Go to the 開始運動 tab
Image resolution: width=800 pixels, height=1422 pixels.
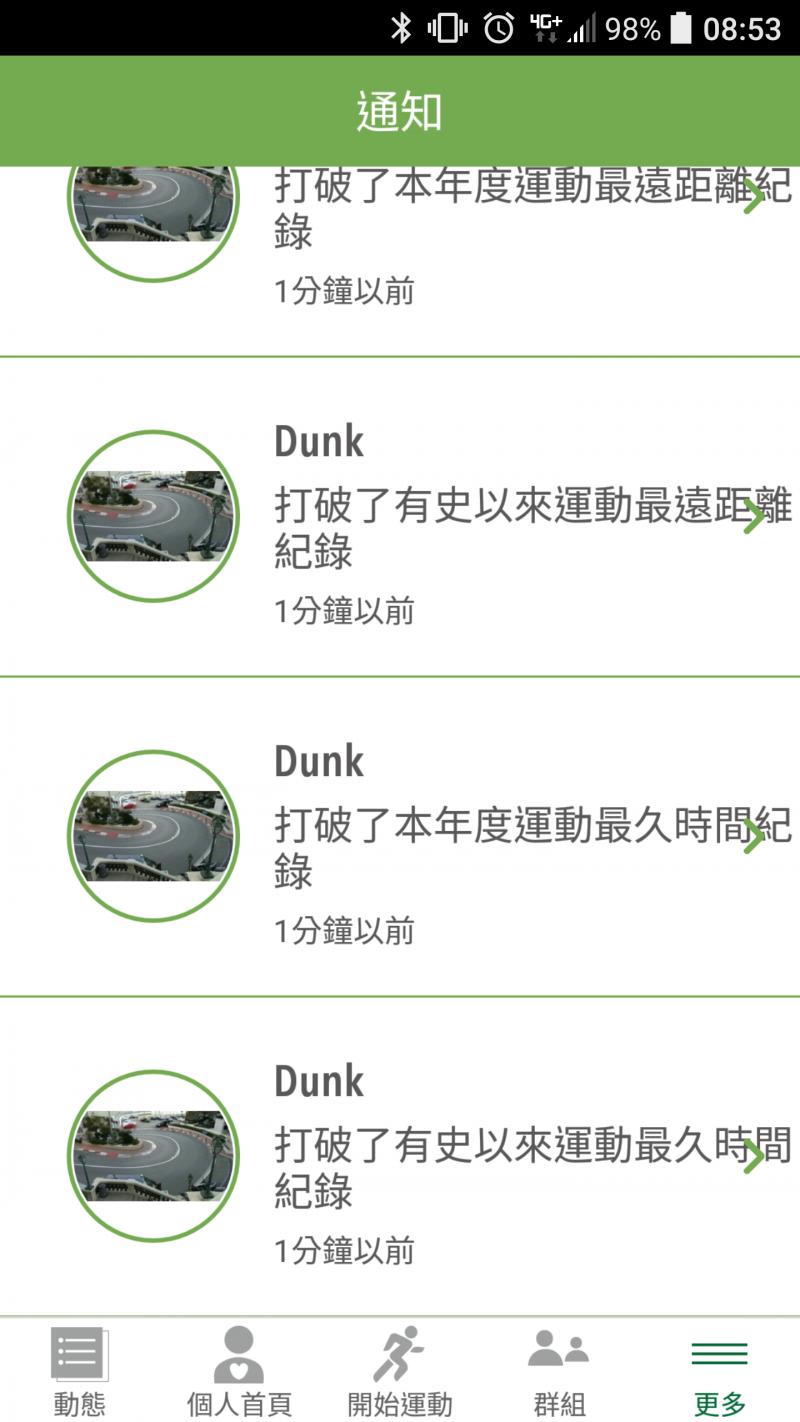pos(399,1370)
